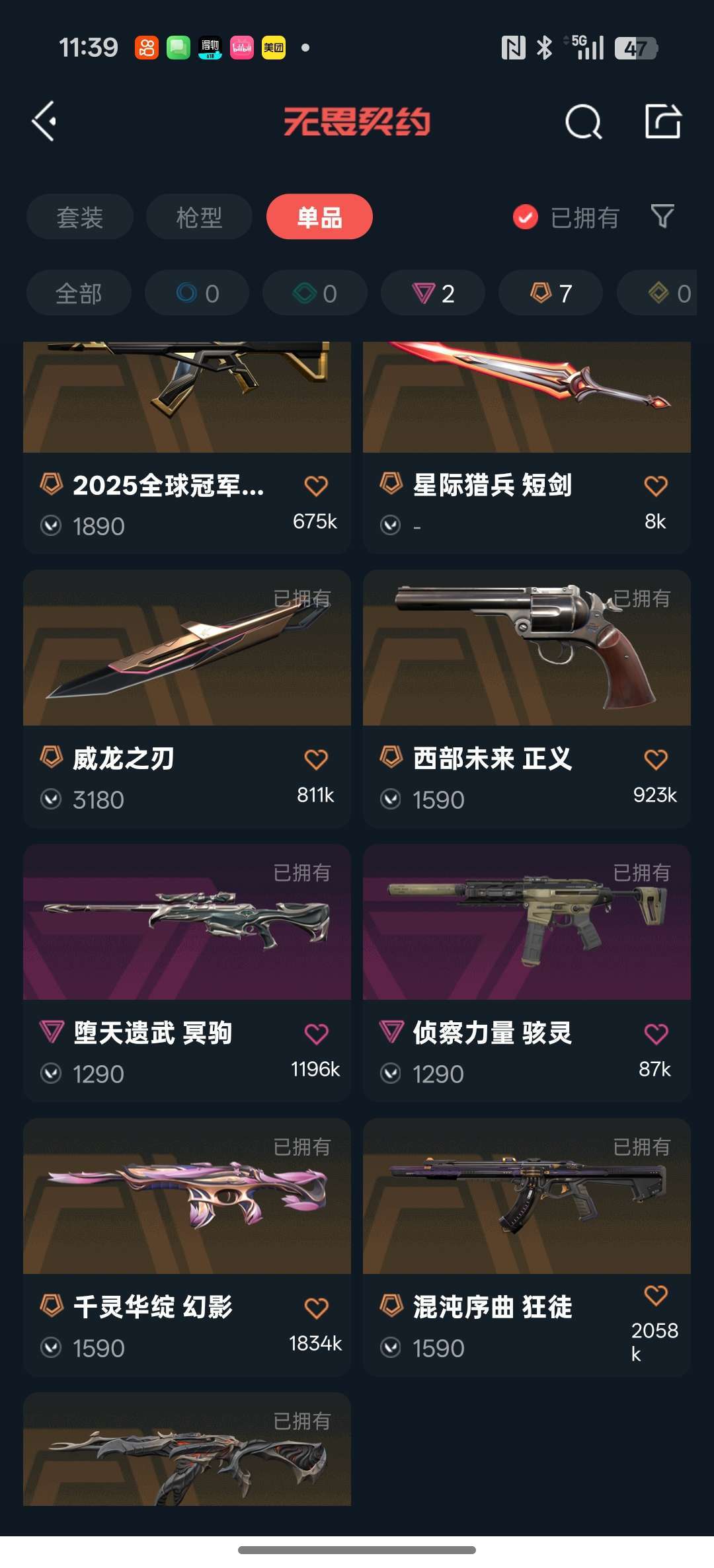714x1568 pixels.
Task: Open the funnel filter icon
Action: pyautogui.click(x=662, y=216)
